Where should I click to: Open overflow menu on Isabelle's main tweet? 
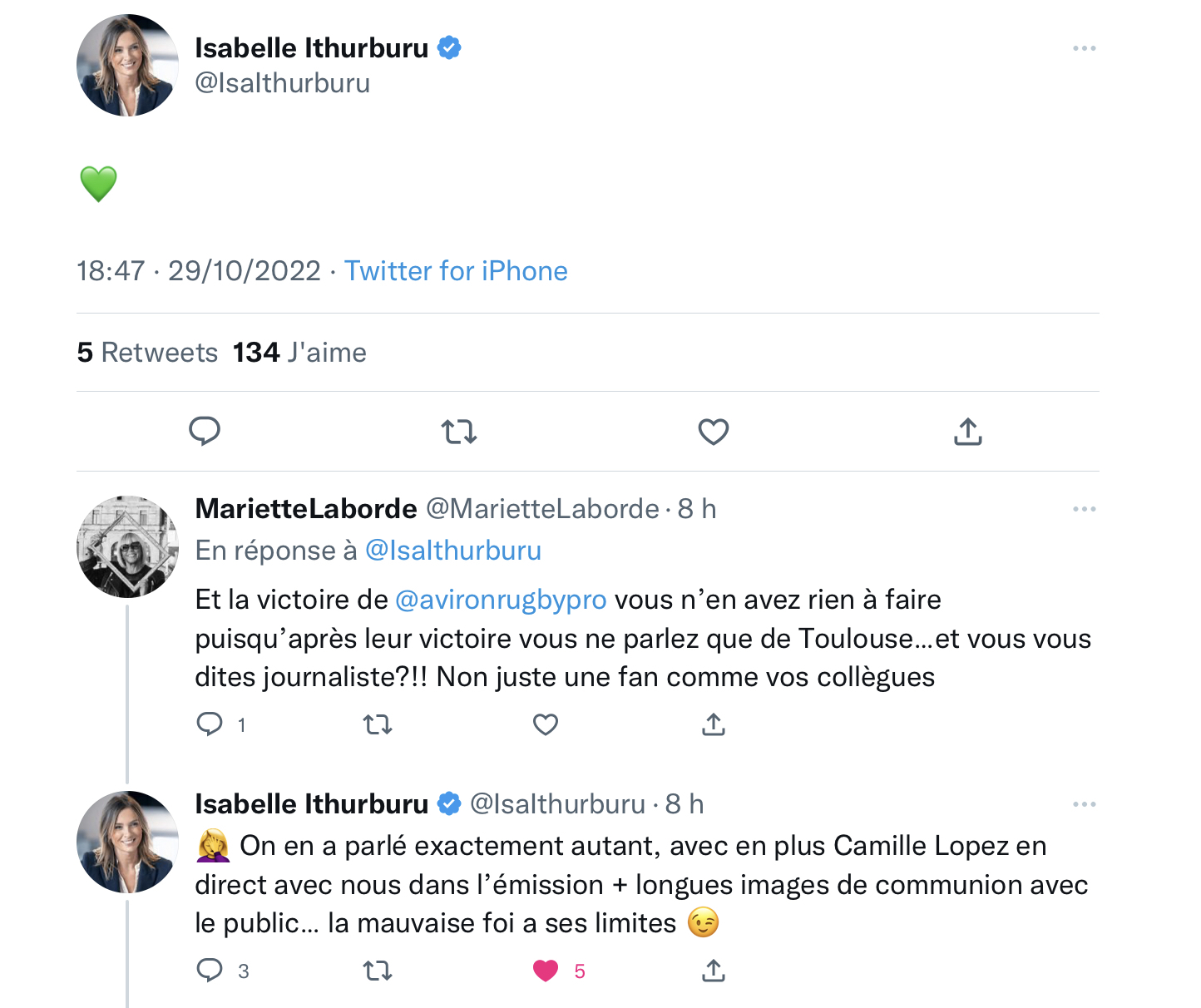[1084, 48]
